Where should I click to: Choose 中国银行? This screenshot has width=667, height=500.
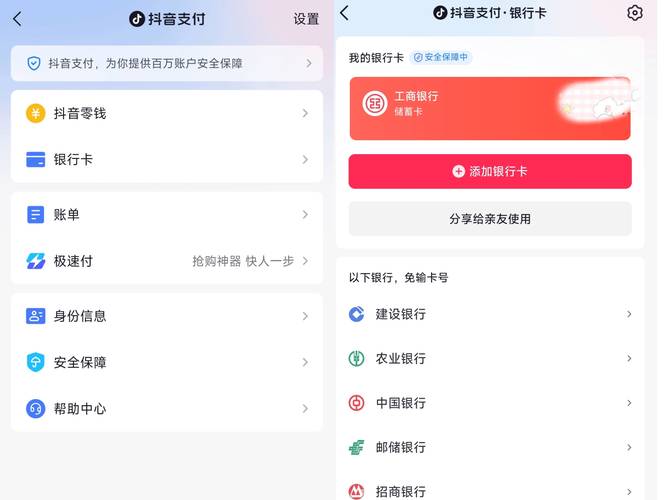click(x=489, y=403)
